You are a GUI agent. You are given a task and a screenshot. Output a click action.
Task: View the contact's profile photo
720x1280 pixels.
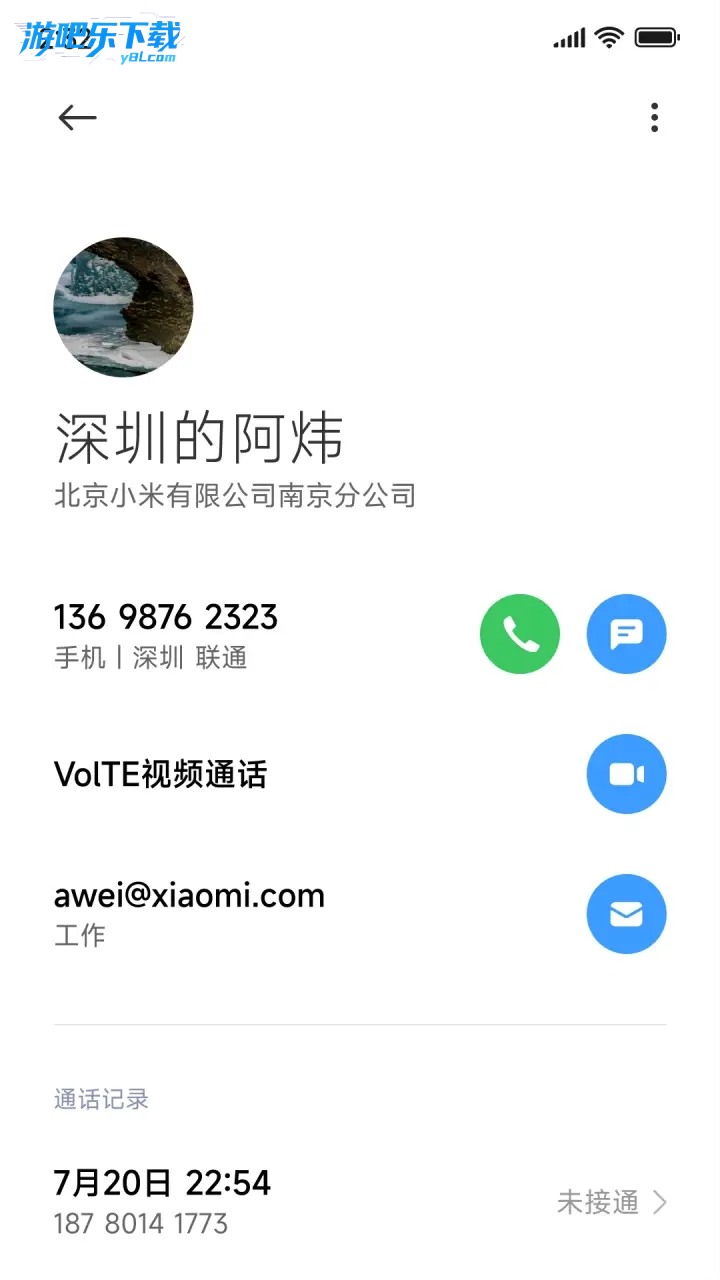tap(123, 307)
